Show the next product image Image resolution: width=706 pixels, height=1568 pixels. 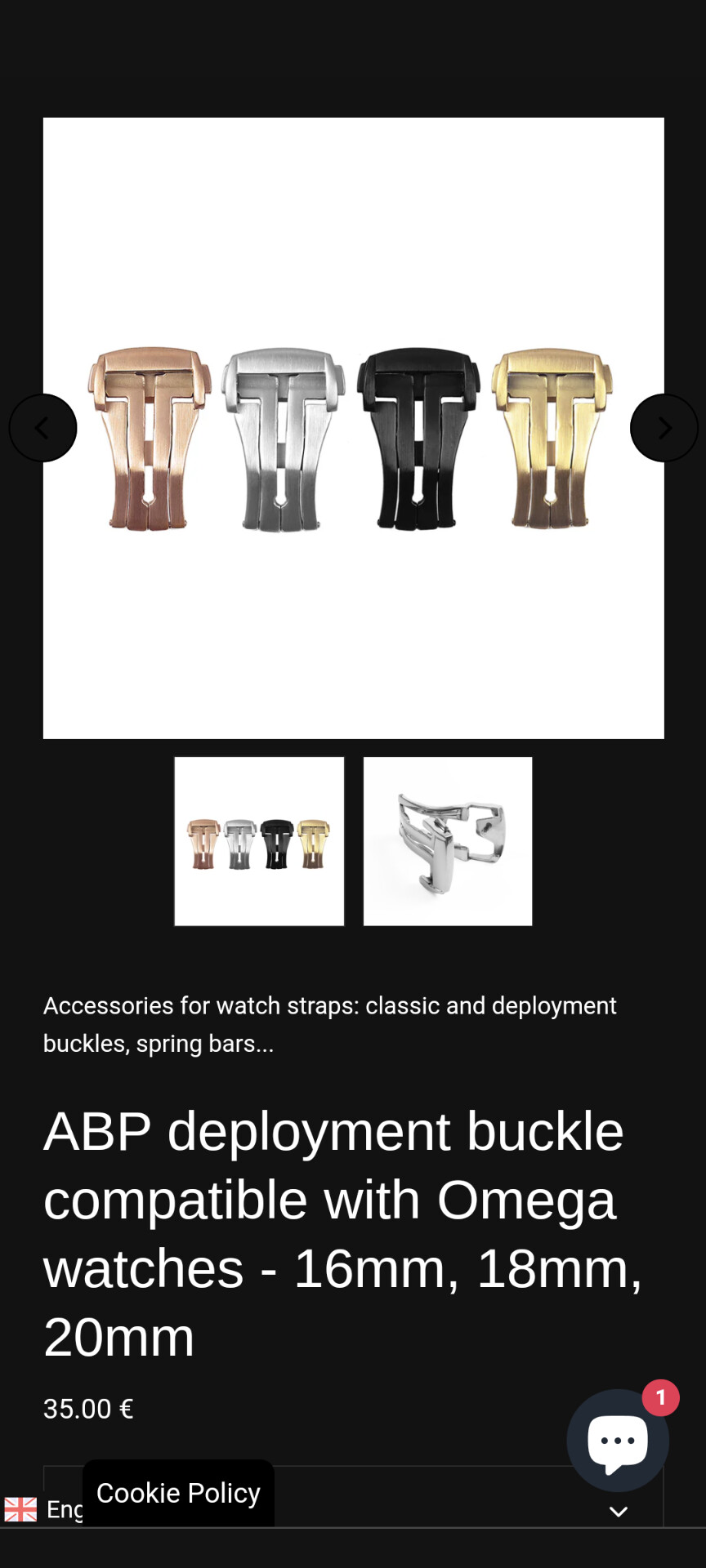[664, 428]
